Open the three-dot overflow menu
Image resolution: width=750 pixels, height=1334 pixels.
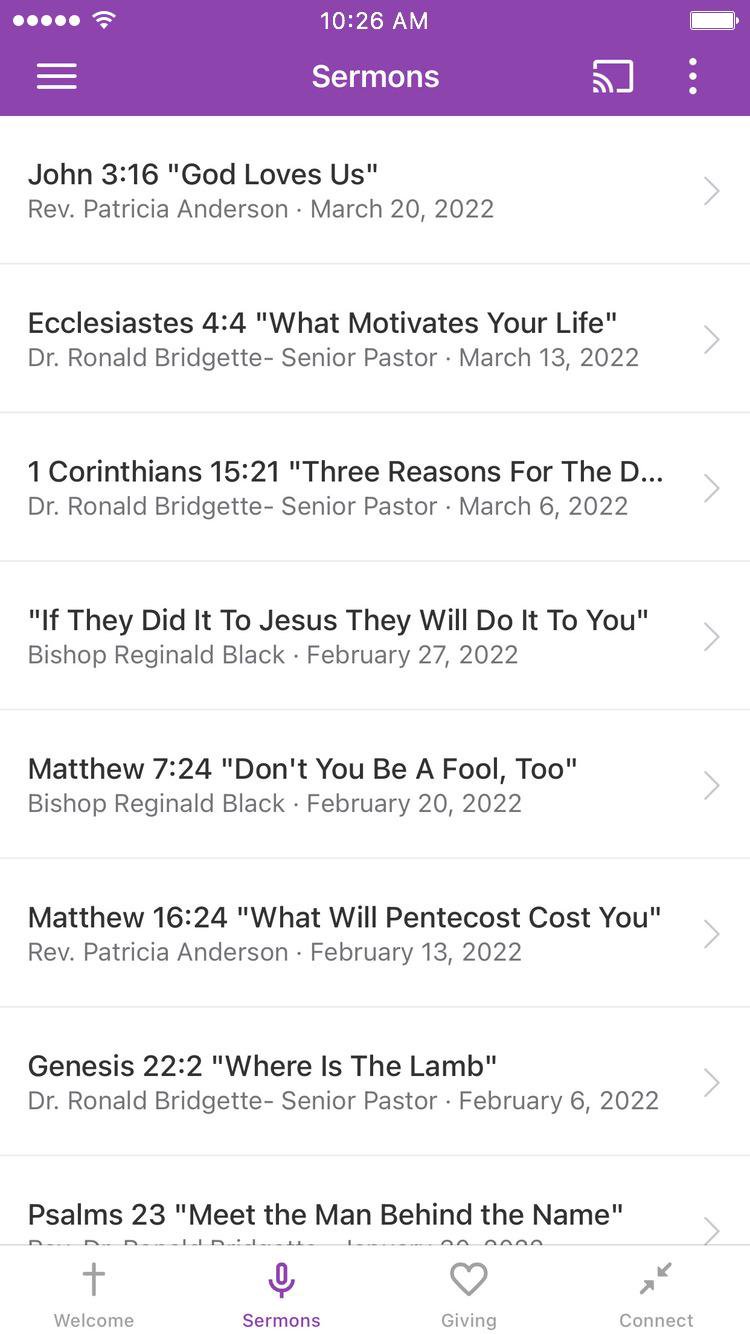tap(692, 77)
